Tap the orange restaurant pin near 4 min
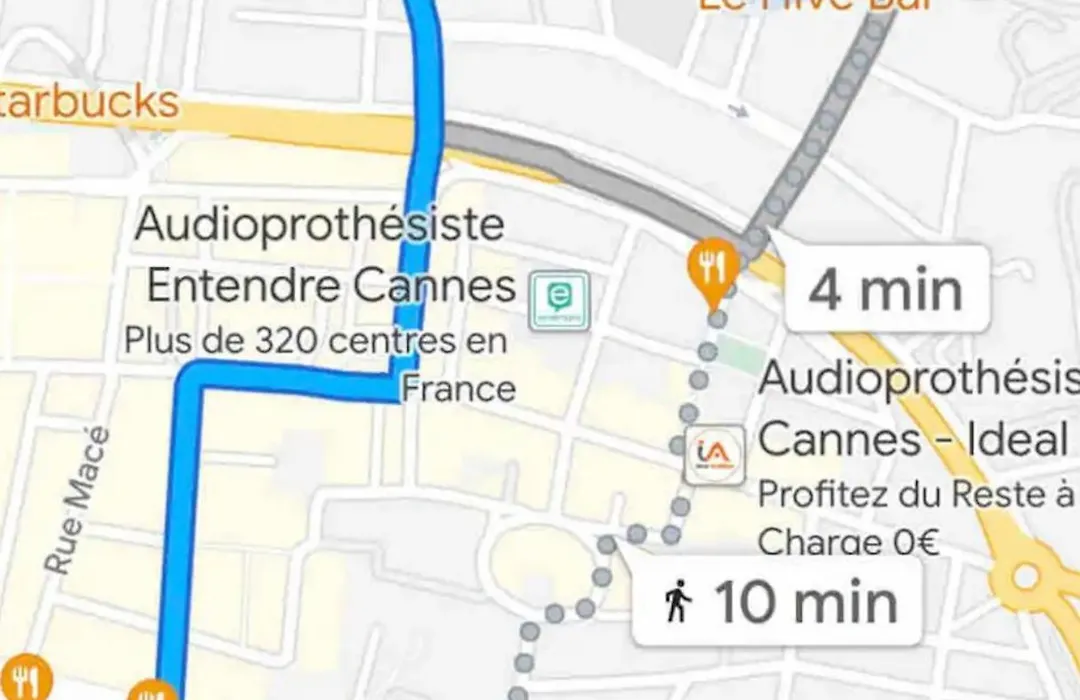The width and height of the screenshot is (1080, 700). tap(713, 270)
